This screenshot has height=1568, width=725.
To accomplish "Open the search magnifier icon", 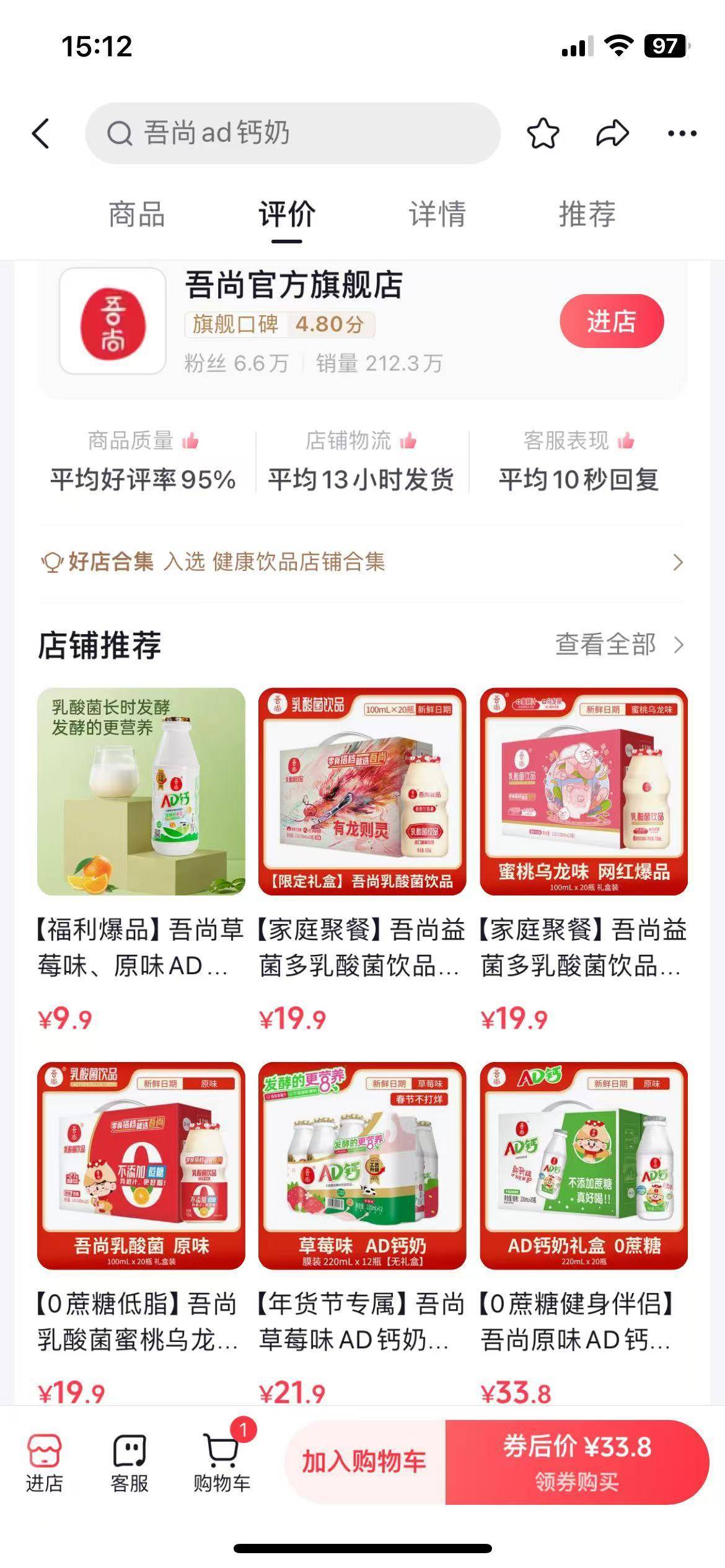I will pos(121,131).
